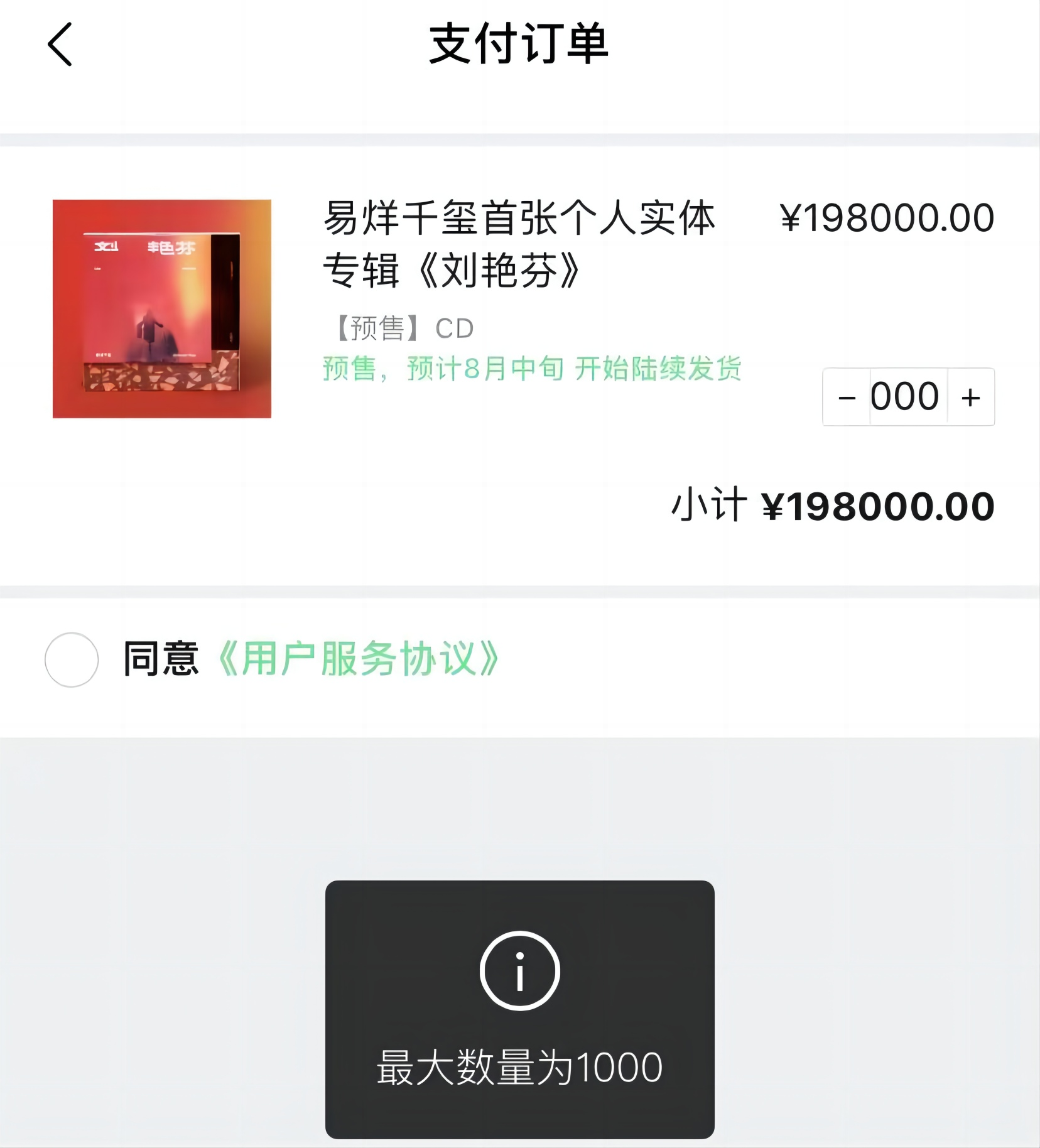Go back from the 支付订单 page
This screenshot has width=1040, height=1148.
tap(60, 44)
